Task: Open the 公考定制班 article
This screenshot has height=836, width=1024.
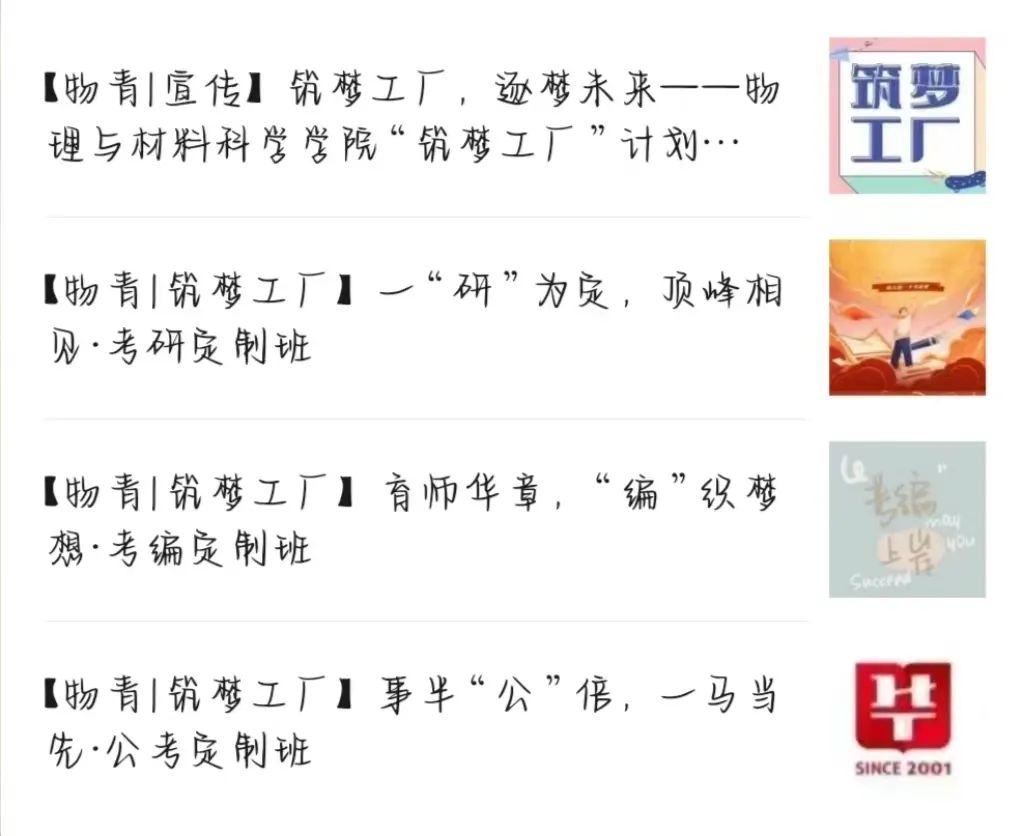Action: (410, 720)
